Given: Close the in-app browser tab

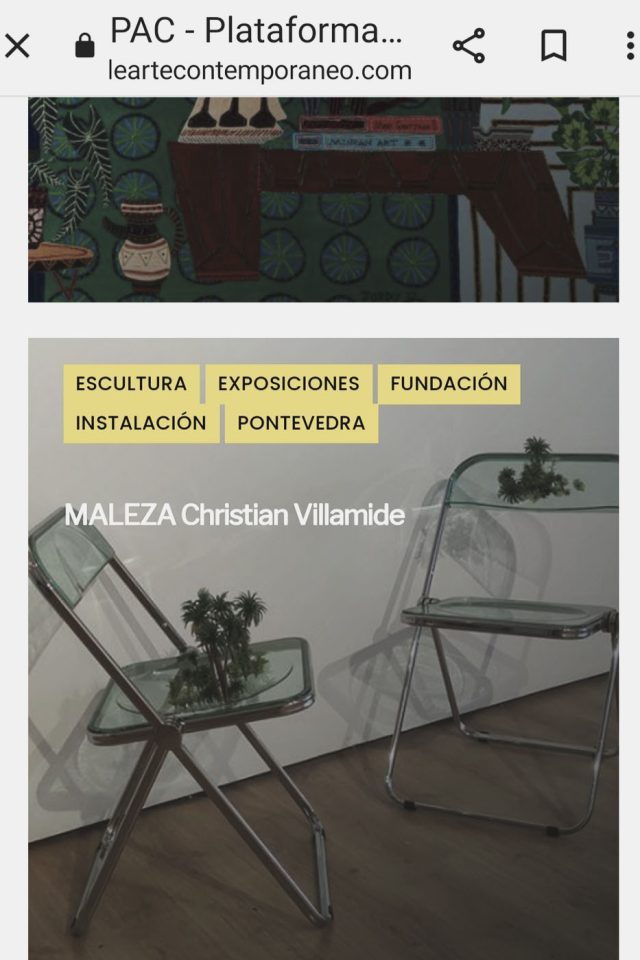Looking at the screenshot, I should [x=18, y=45].
